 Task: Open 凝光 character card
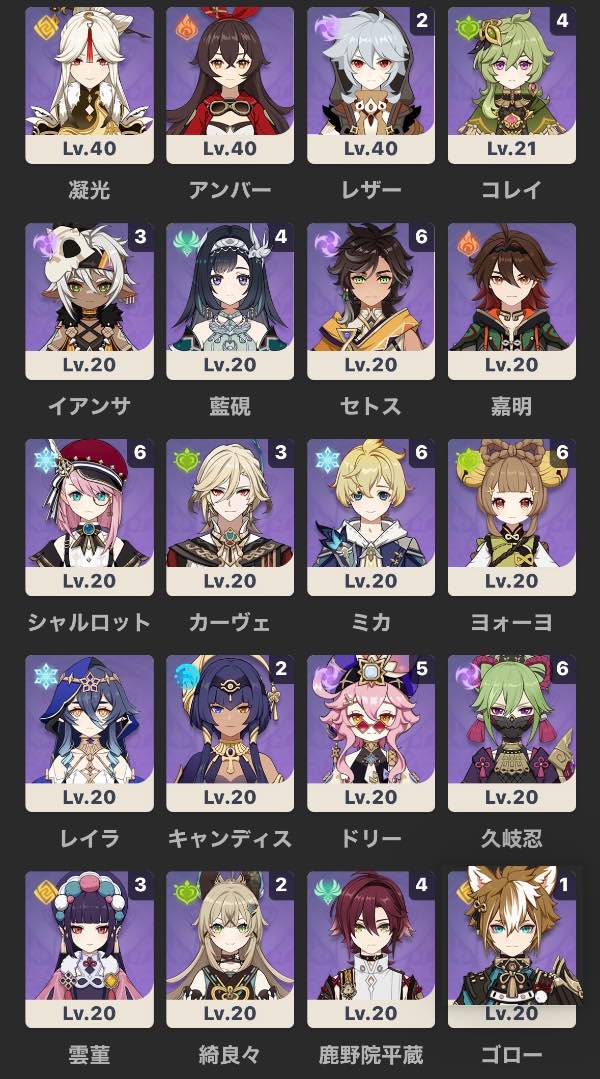[89, 85]
